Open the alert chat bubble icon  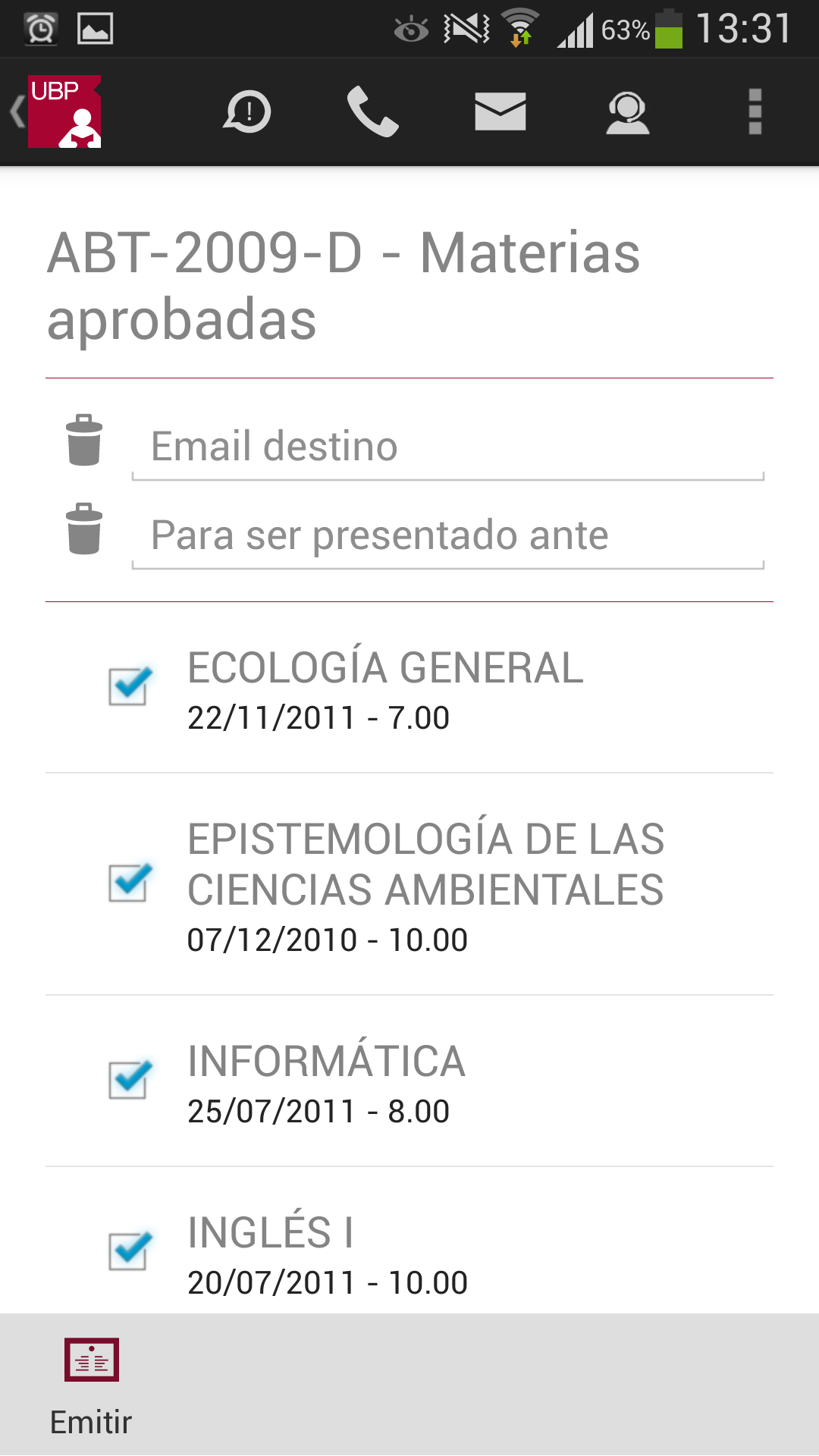pyautogui.click(x=247, y=111)
